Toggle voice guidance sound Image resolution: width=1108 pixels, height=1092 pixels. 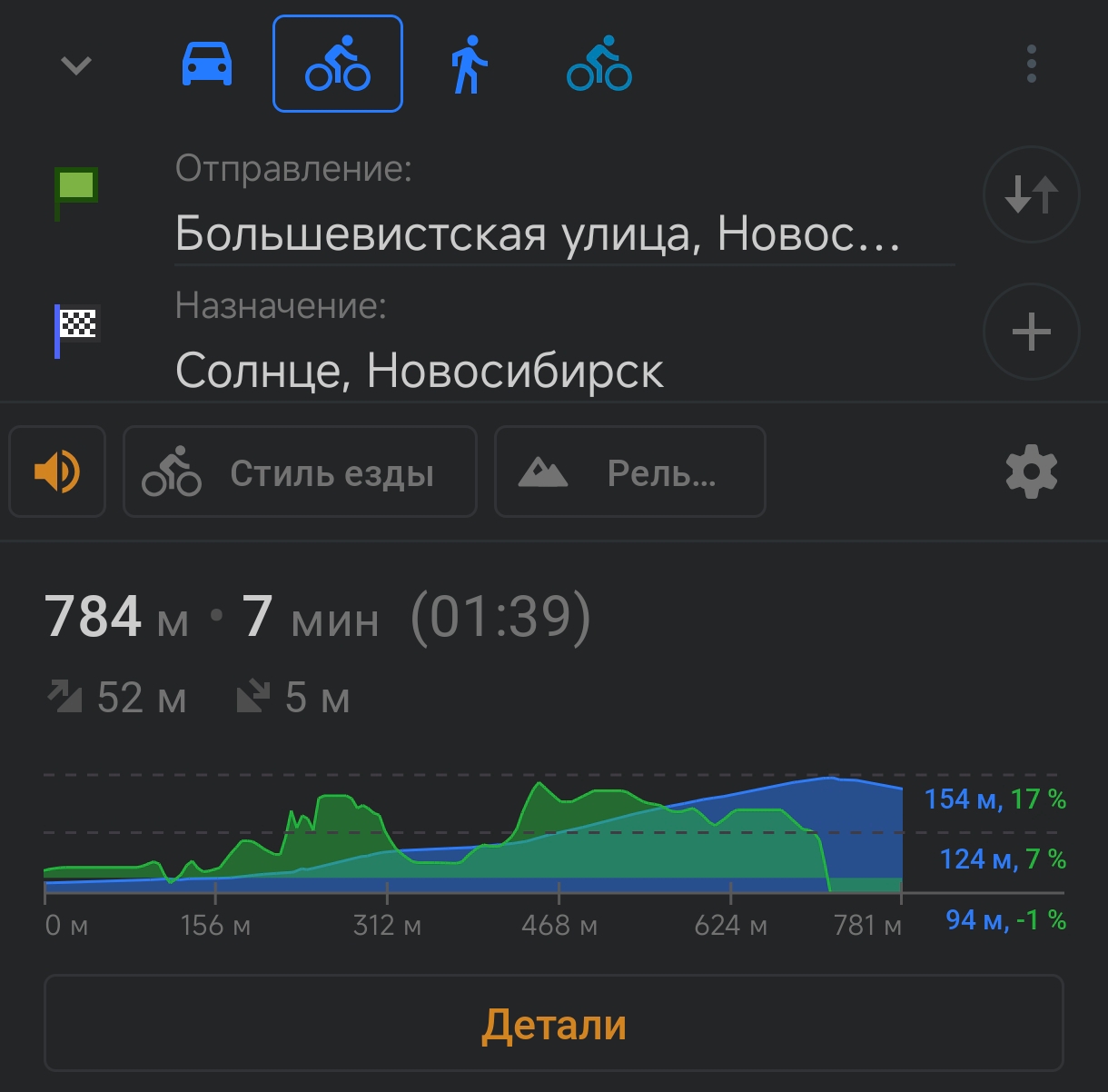(57, 472)
